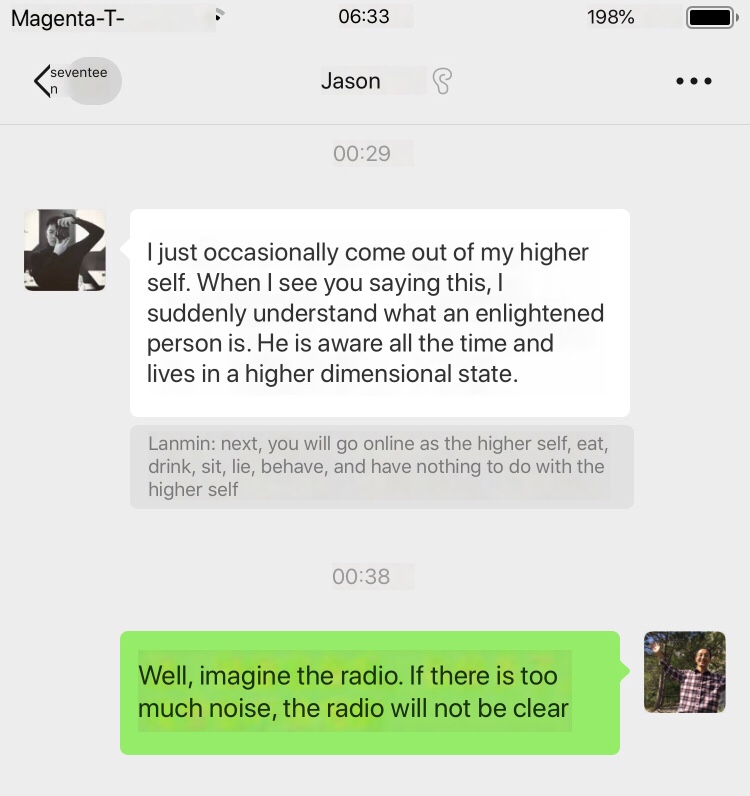Image resolution: width=750 pixels, height=796 pixels.
Task: Tap your own avatar in the green message
Action: click(x=685, y=672)
